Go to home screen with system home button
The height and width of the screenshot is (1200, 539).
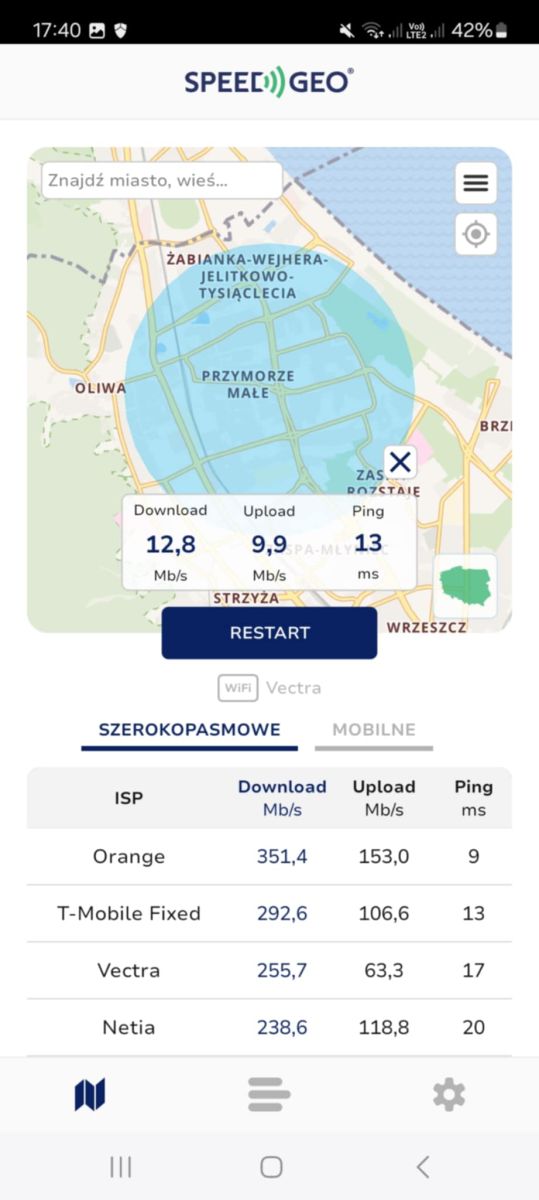click(270, 1166)
